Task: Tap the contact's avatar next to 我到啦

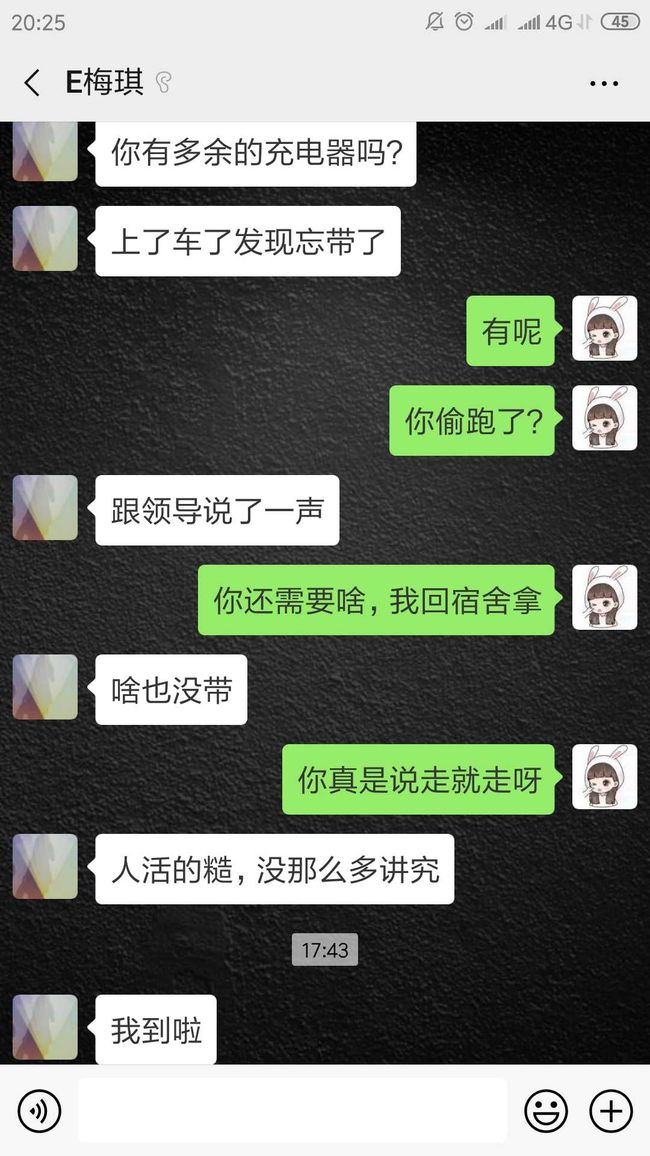Action: click(45, 1027)
